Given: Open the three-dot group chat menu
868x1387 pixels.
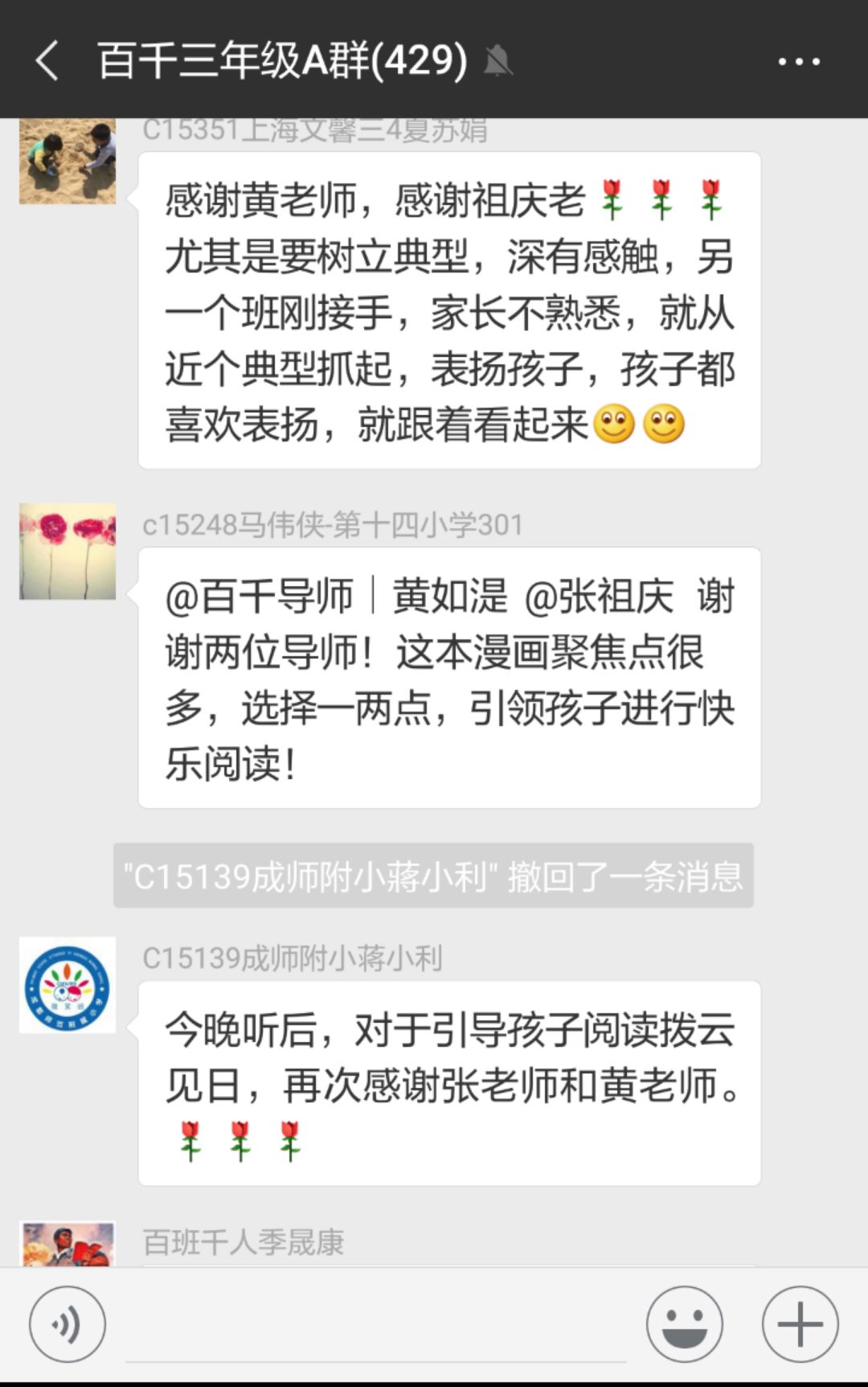Looking at the screenshot, I should pos(799,61).
